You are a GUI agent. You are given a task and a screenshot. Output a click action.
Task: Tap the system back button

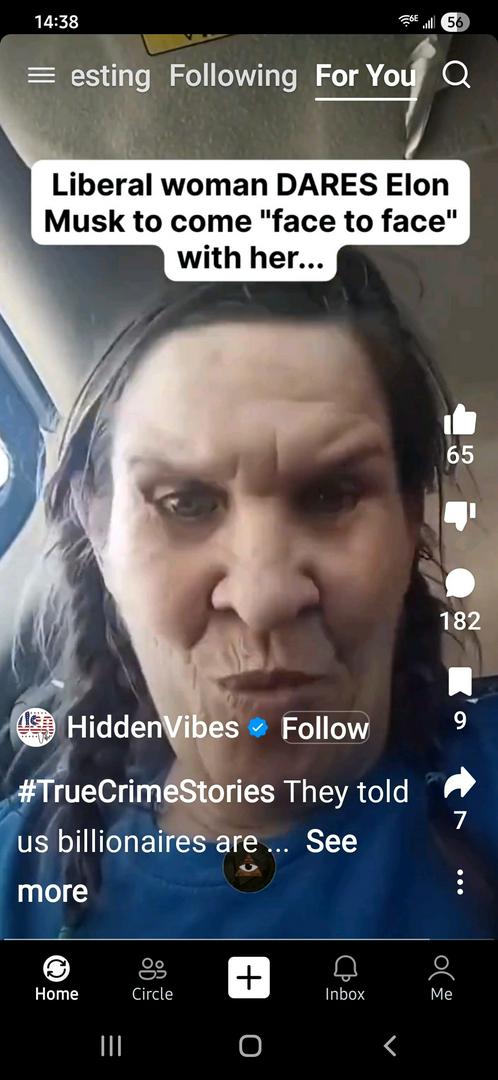(390, 1046)
